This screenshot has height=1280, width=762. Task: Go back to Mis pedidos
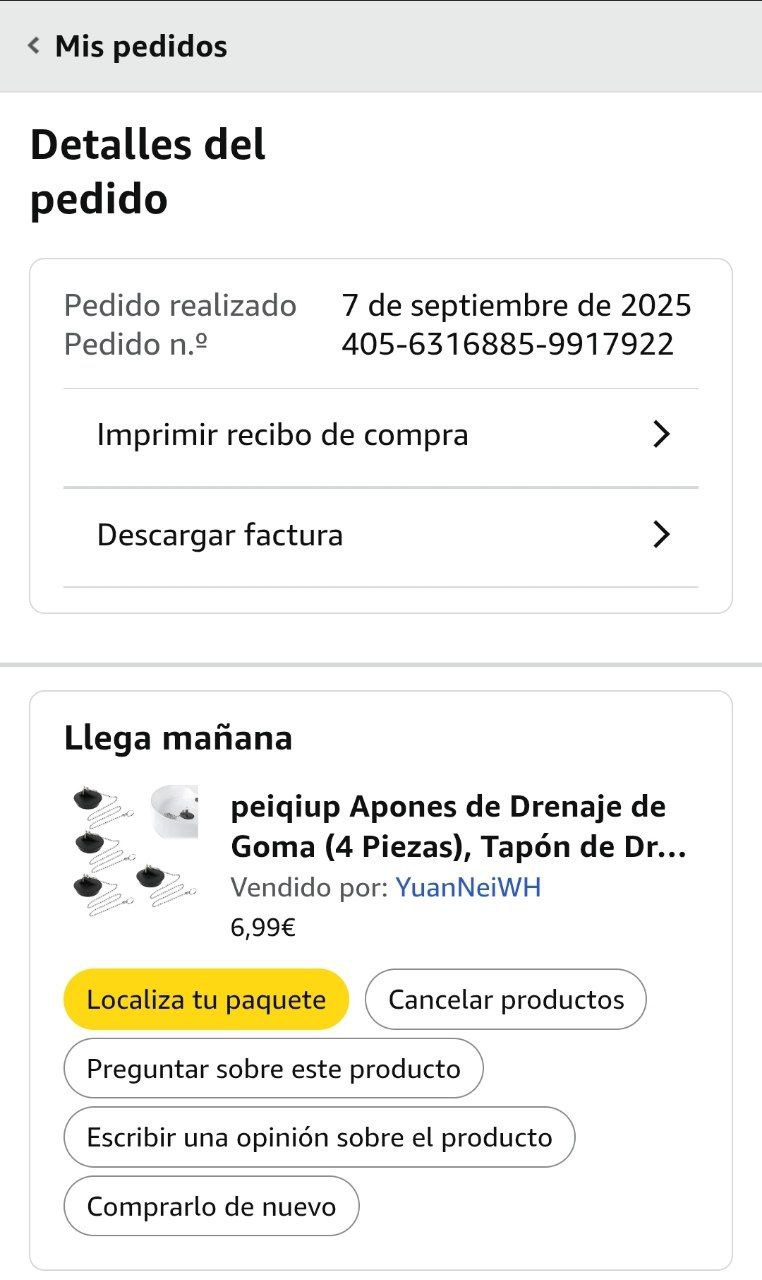[128, 46]
